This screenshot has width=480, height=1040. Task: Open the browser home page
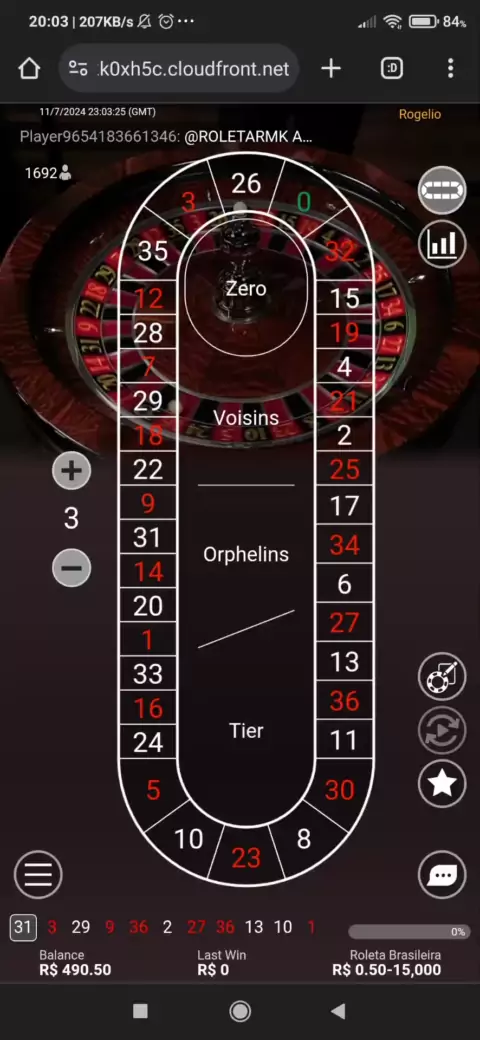click(29, 68)
